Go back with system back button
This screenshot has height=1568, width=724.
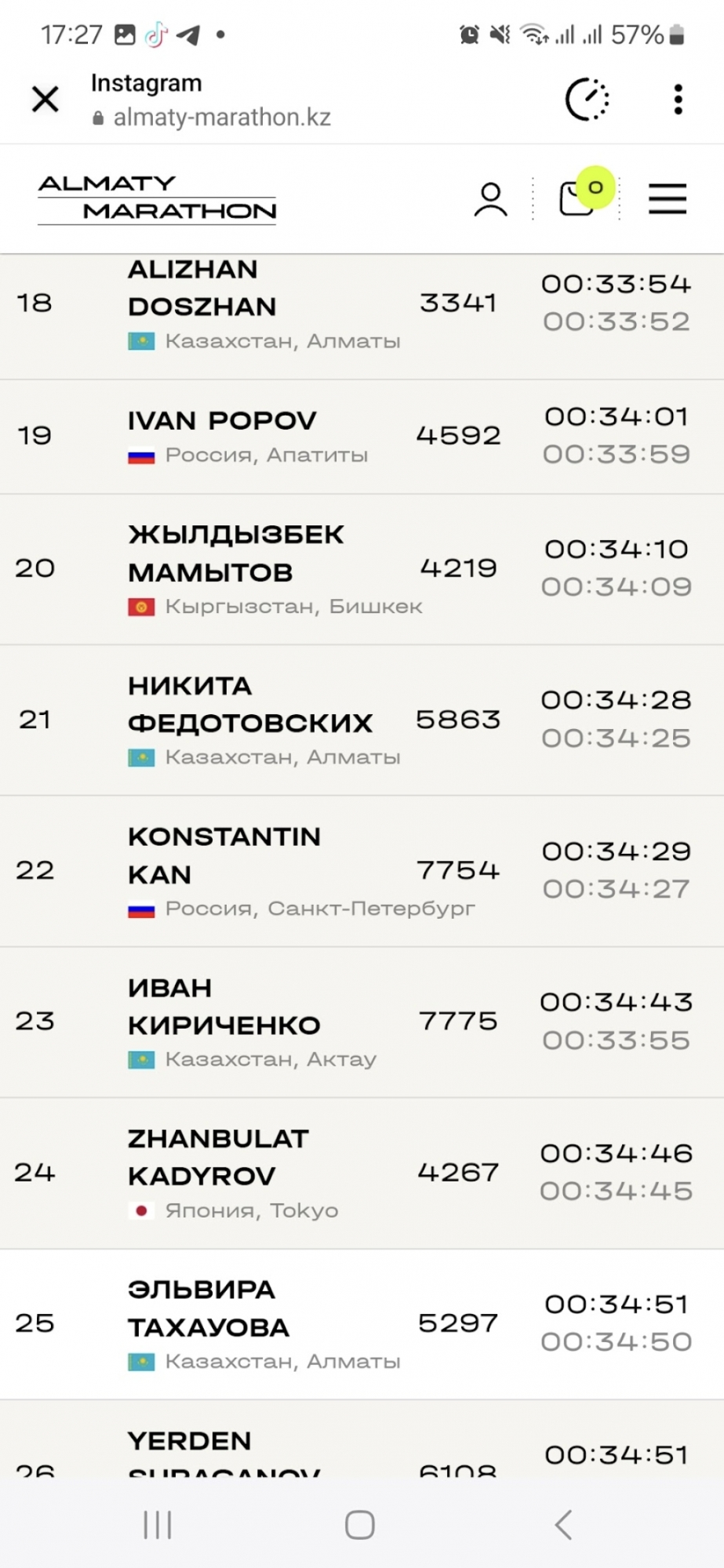[563, 1525]
